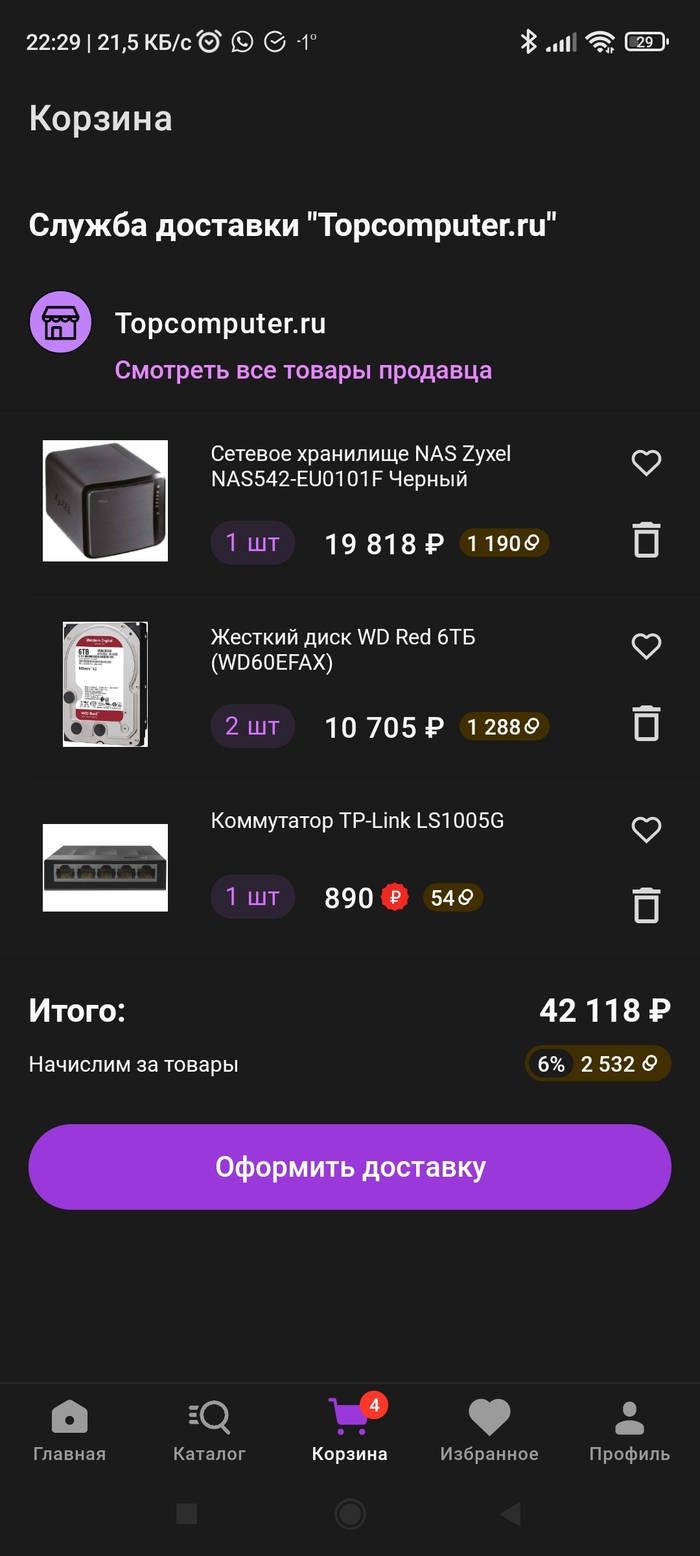This screenshot has height=1556, width=700.
Task: Switch to the Главная tab
Action: (x=69, y=1430)
